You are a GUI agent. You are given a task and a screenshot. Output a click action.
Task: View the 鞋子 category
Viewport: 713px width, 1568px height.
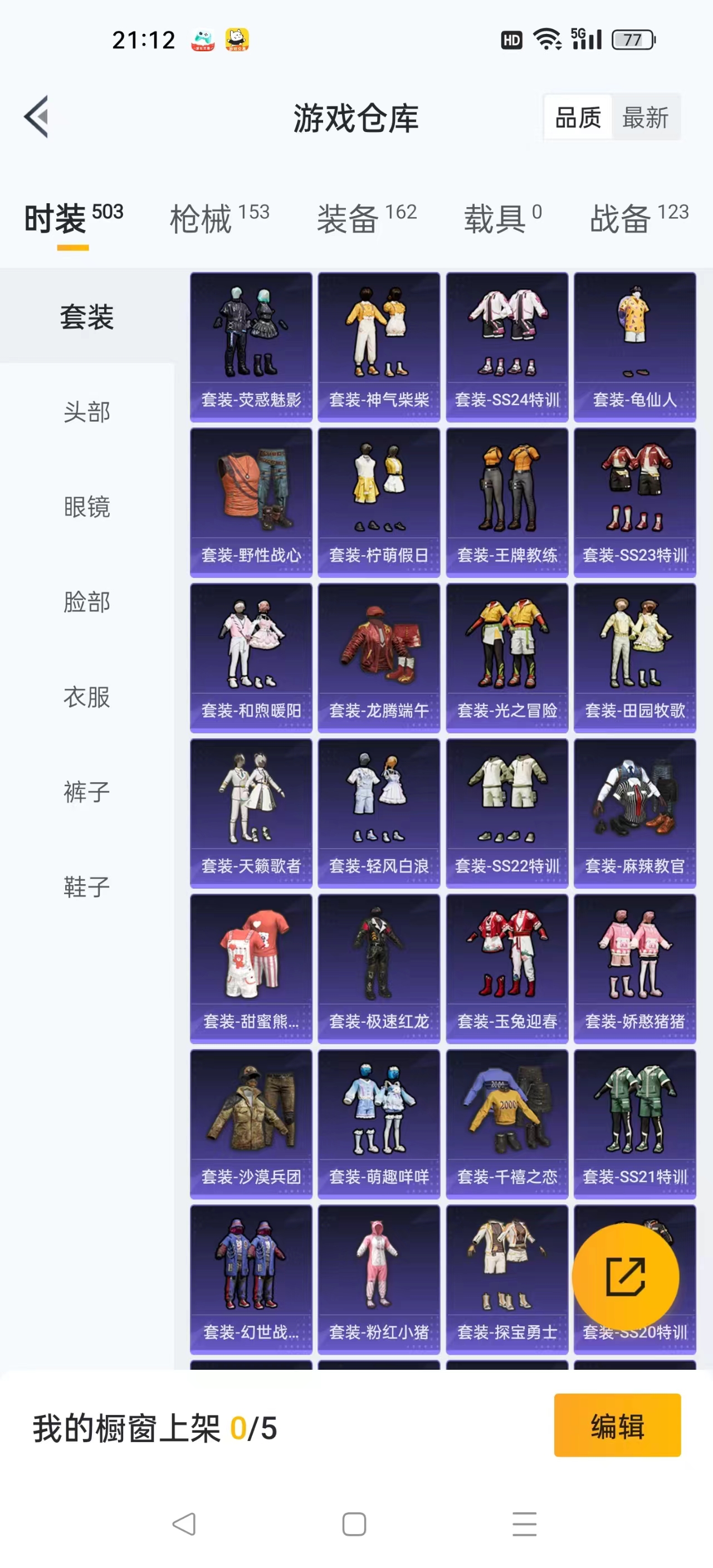(87, 887)
